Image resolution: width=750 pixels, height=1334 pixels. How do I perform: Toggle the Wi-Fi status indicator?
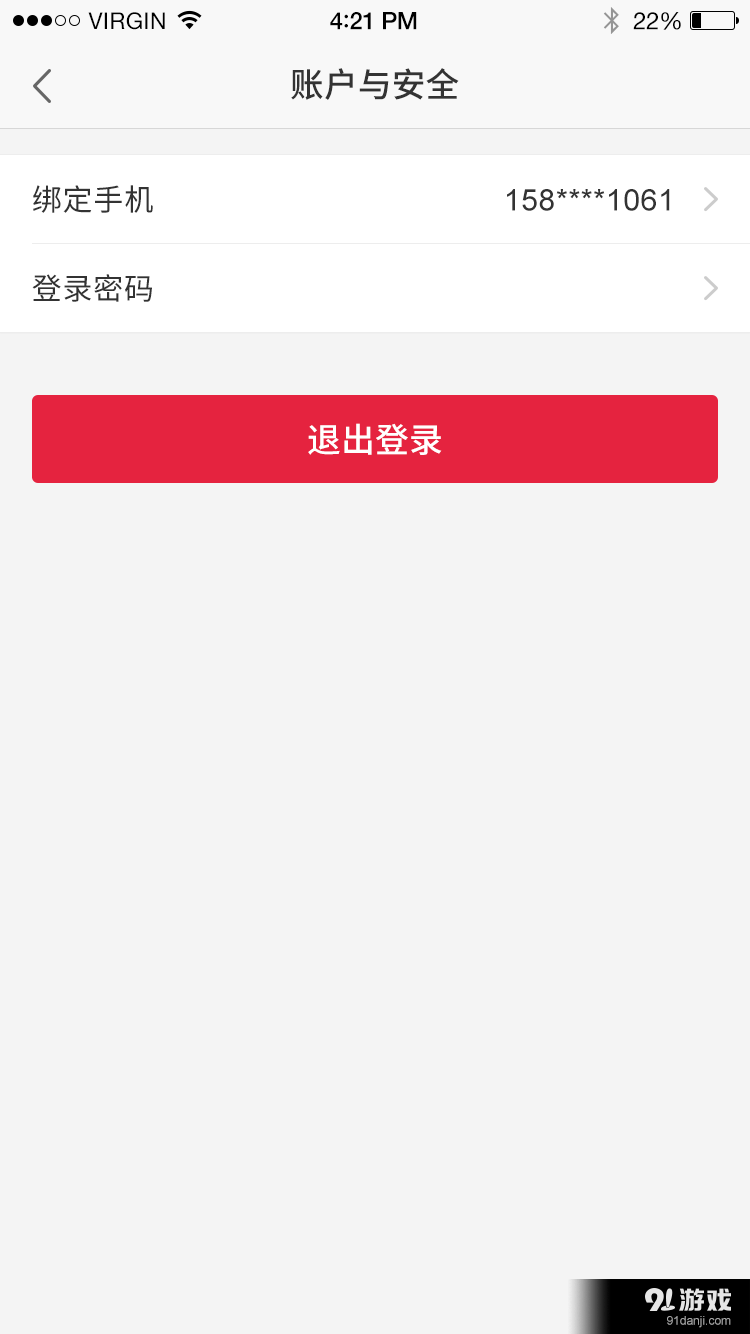(187, 19)
